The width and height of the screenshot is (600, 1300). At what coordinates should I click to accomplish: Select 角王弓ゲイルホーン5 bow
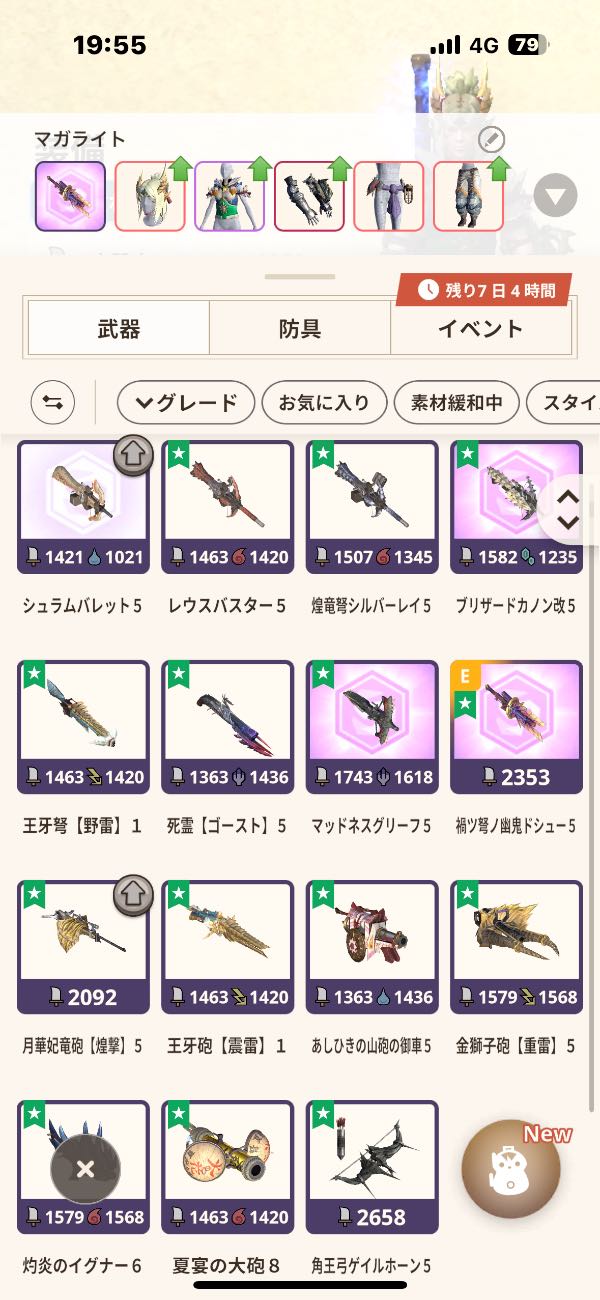(x=371, y=1167)
